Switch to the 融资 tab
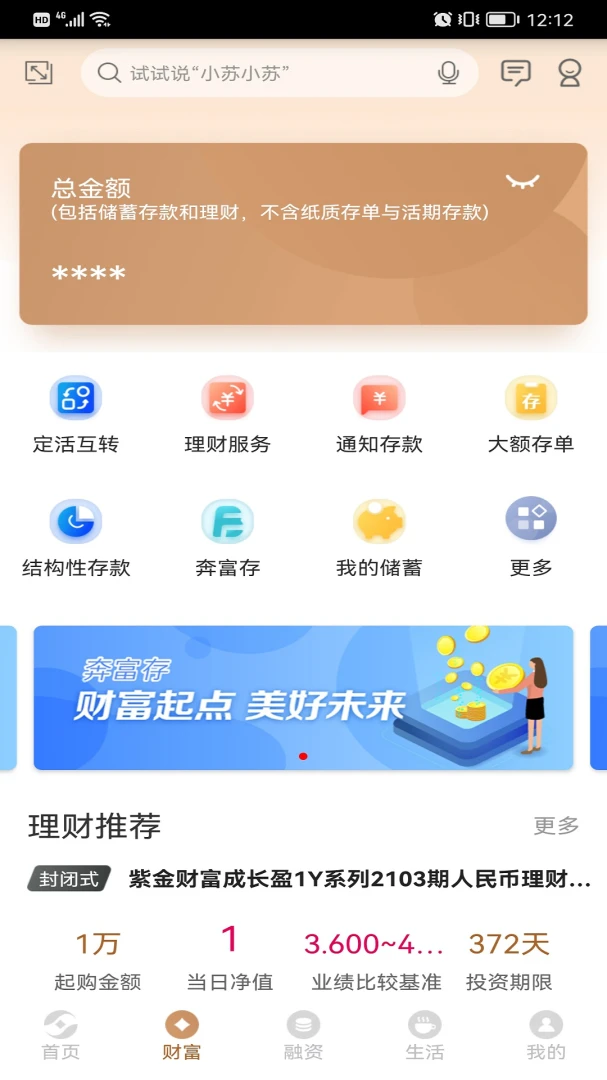607x1080 pixels. 303,1036
